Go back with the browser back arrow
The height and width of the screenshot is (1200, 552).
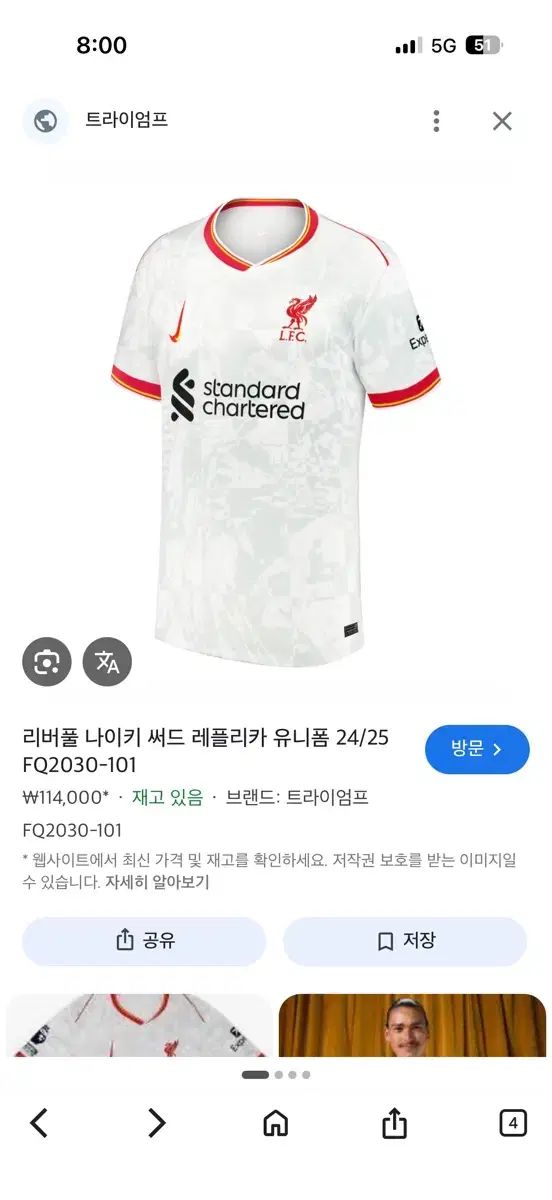pos(39,1123)
